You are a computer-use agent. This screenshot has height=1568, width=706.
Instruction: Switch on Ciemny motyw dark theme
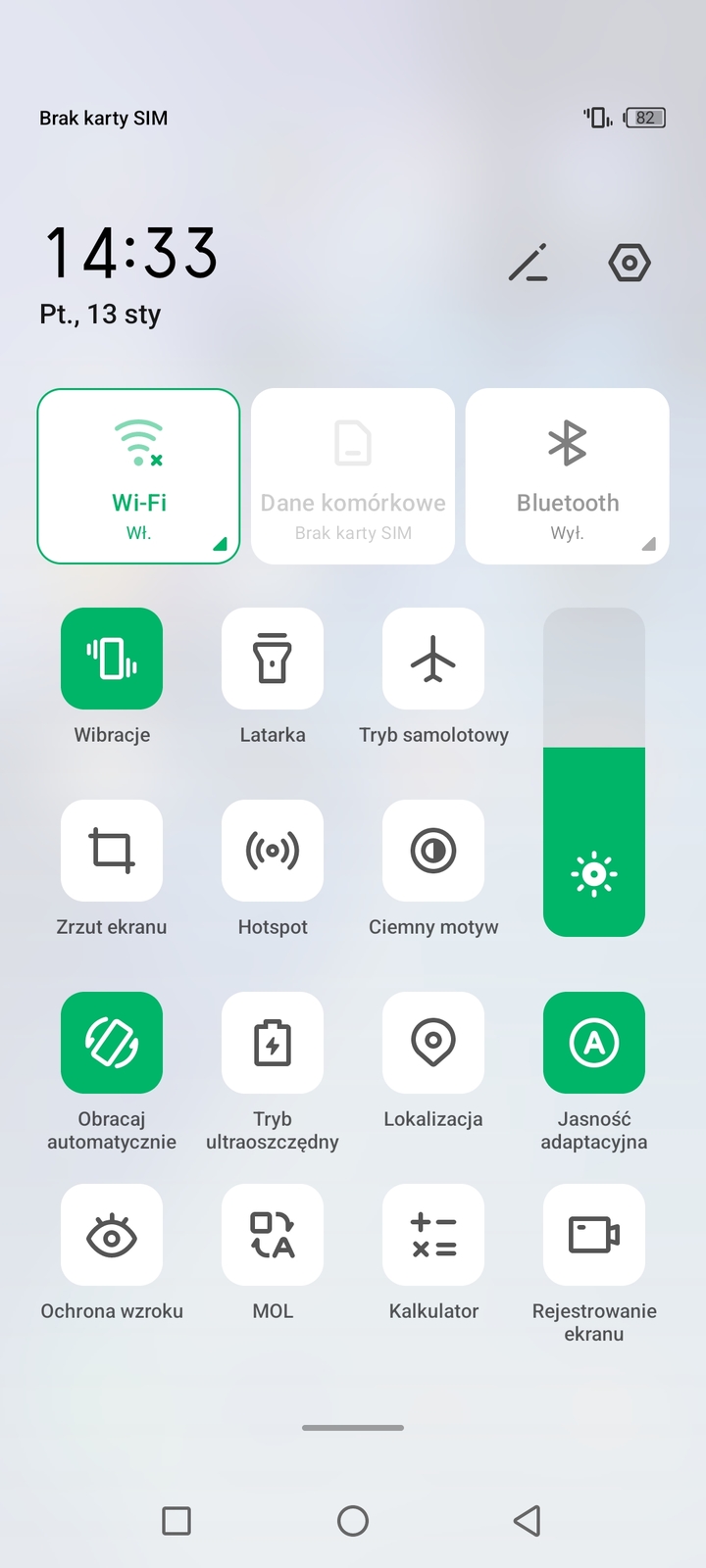click(433, 851)
